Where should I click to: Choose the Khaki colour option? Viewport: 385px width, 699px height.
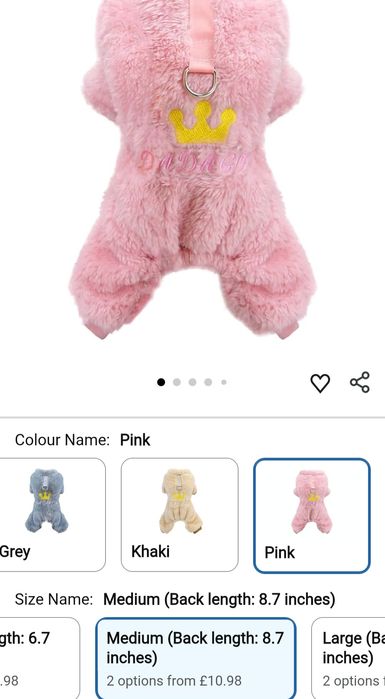coord(180,514)
